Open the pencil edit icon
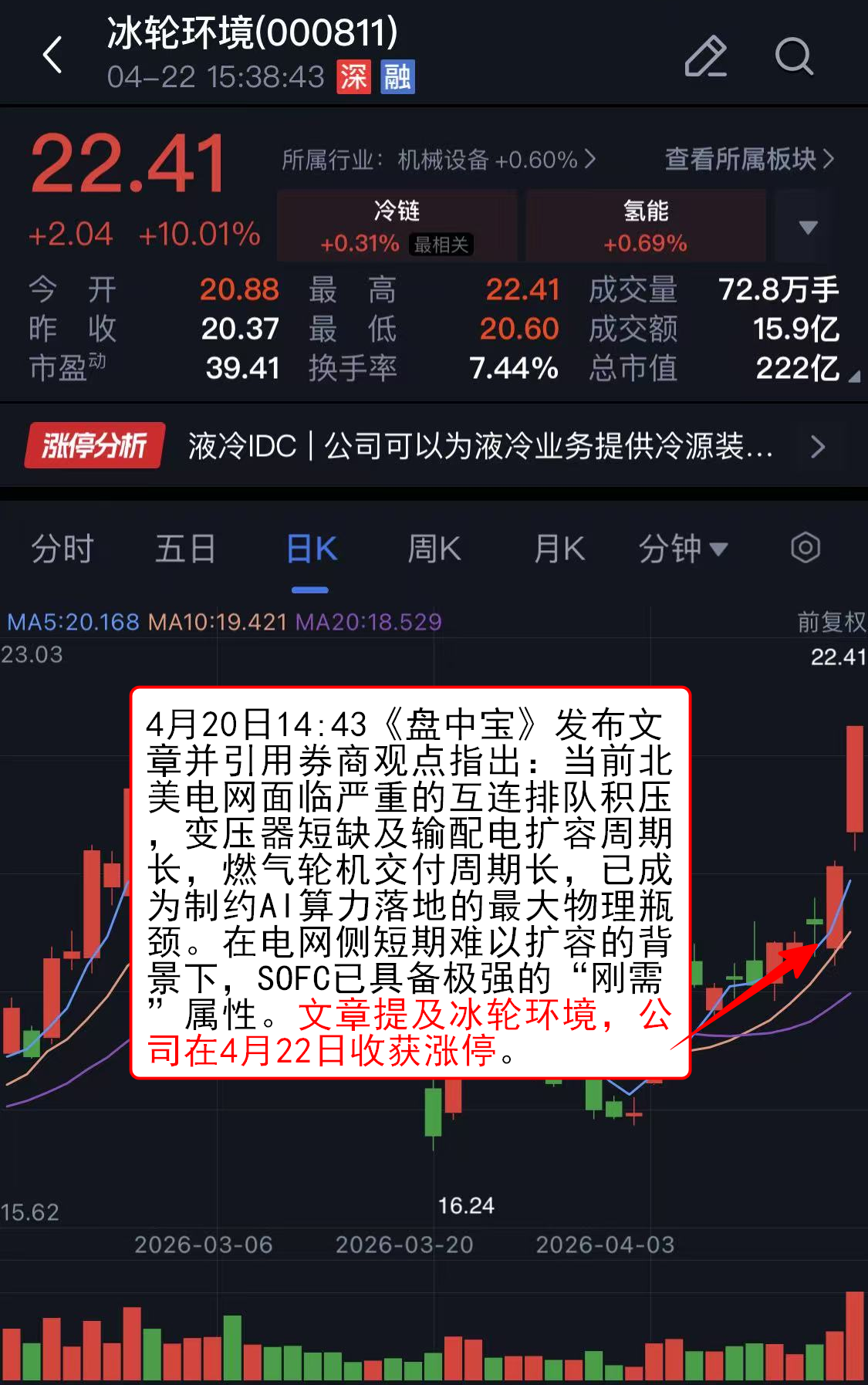 [x=705, y=56]
